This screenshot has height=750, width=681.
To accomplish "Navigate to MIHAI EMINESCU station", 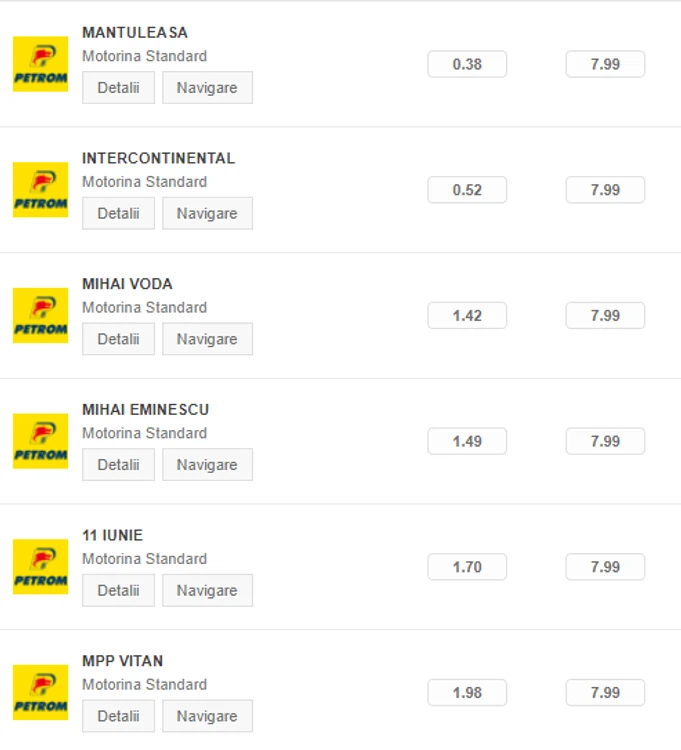I will point(207,465).
